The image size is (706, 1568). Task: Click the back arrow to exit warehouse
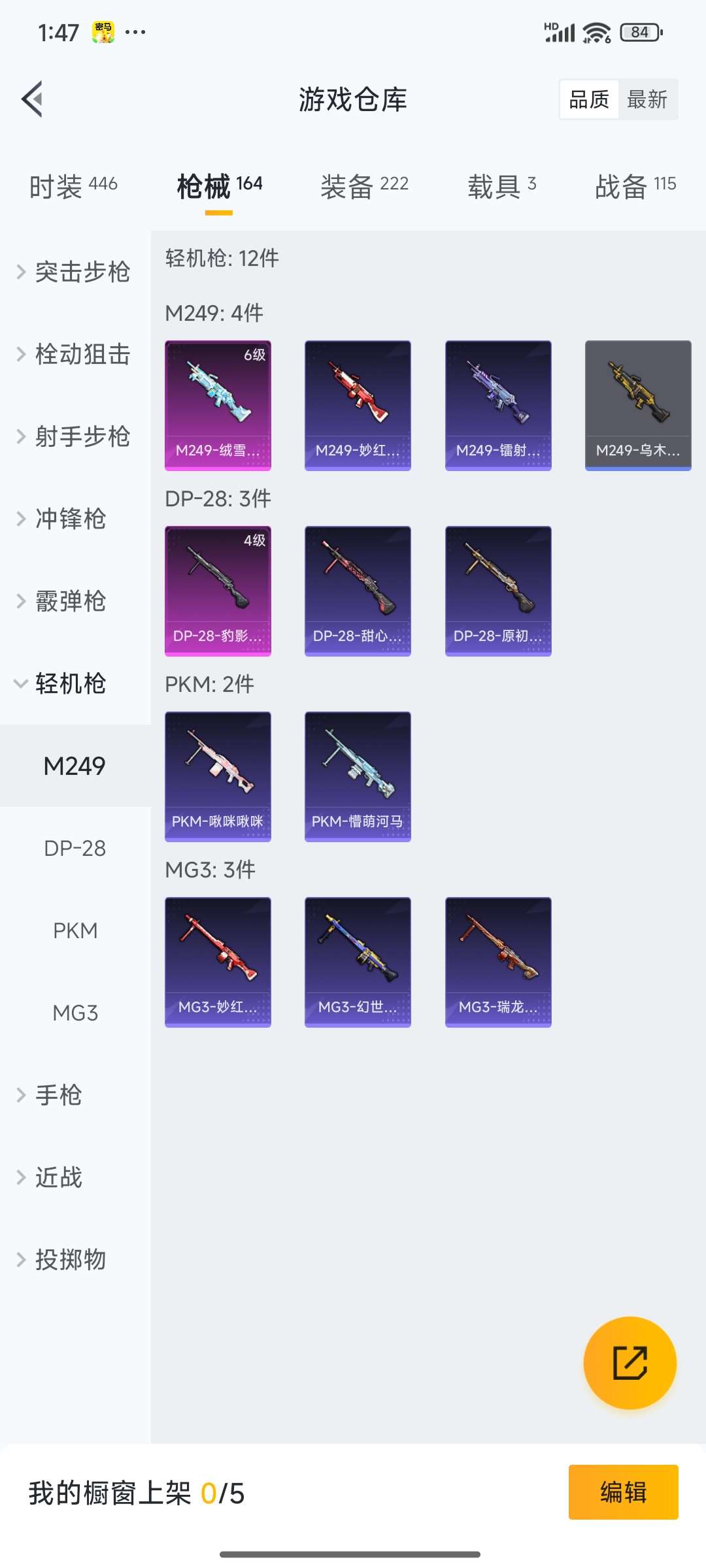pyautogui.click(x=31, y=99)
